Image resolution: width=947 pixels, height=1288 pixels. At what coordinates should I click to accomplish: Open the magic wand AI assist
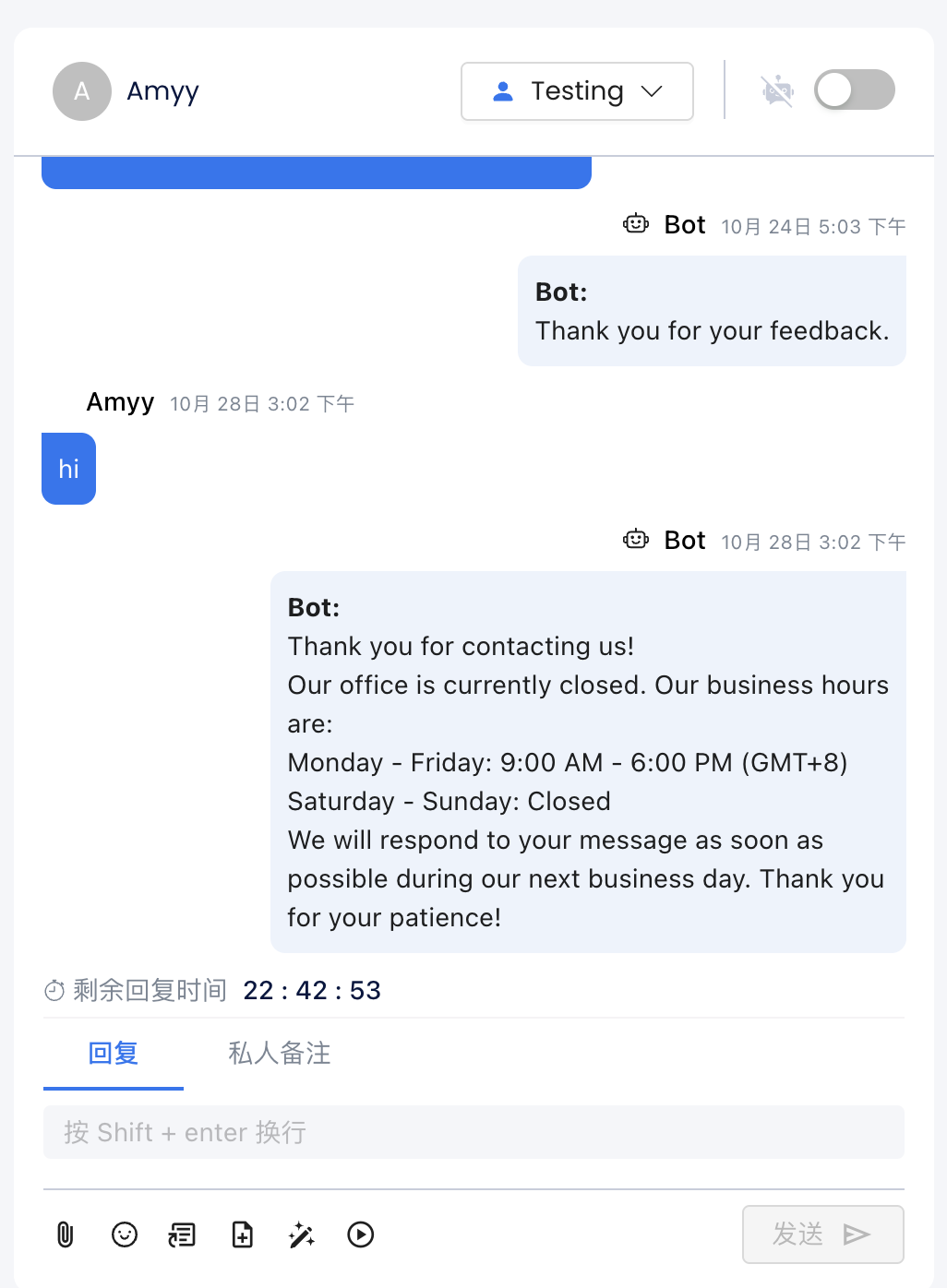tap(302, 1234)
